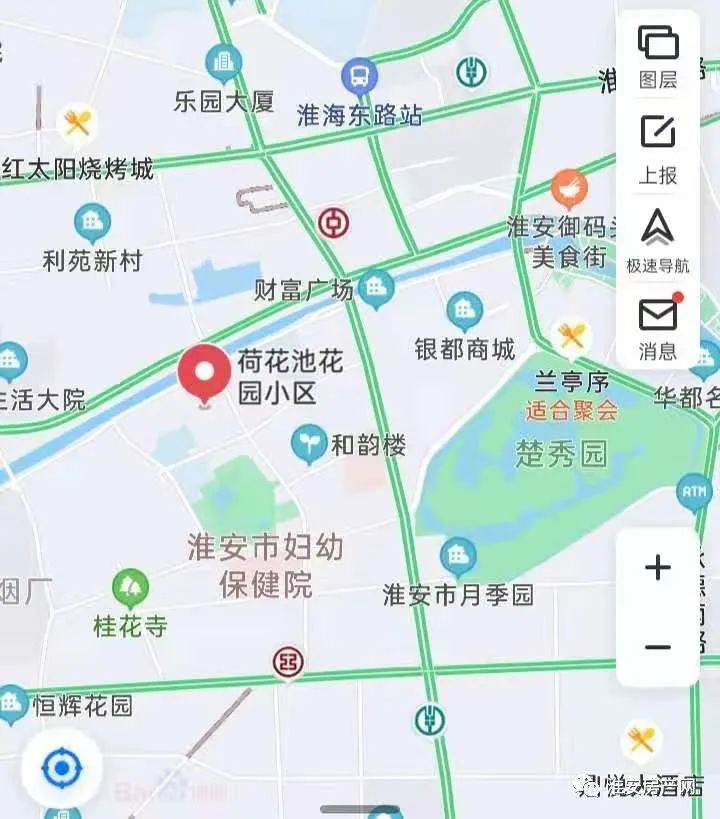
Task: View the 和韵楼 place marker
Action: 310,444
